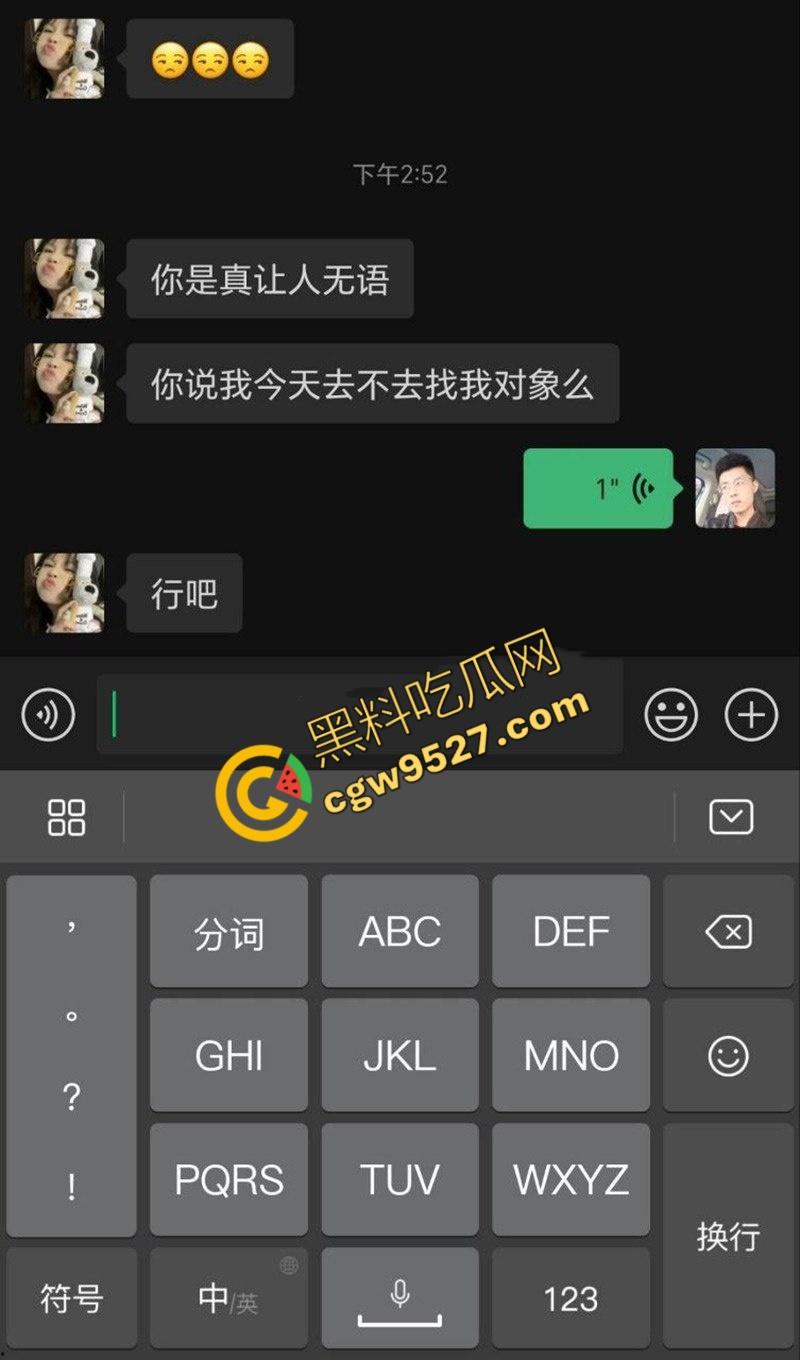Play the 1-second voice message
800x1360 pixels.
[598, 489]
